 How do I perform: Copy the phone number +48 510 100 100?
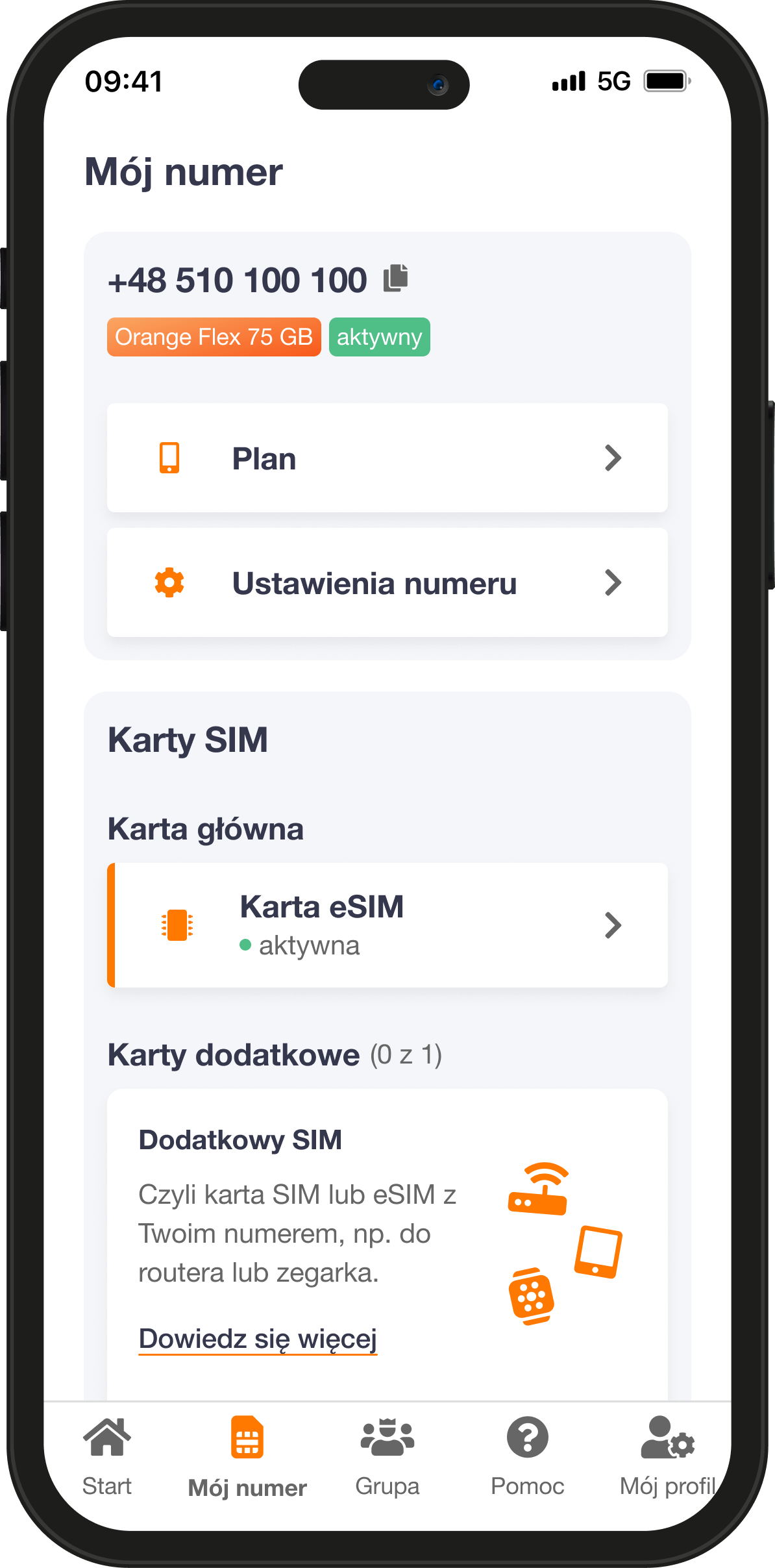(395, 279)
